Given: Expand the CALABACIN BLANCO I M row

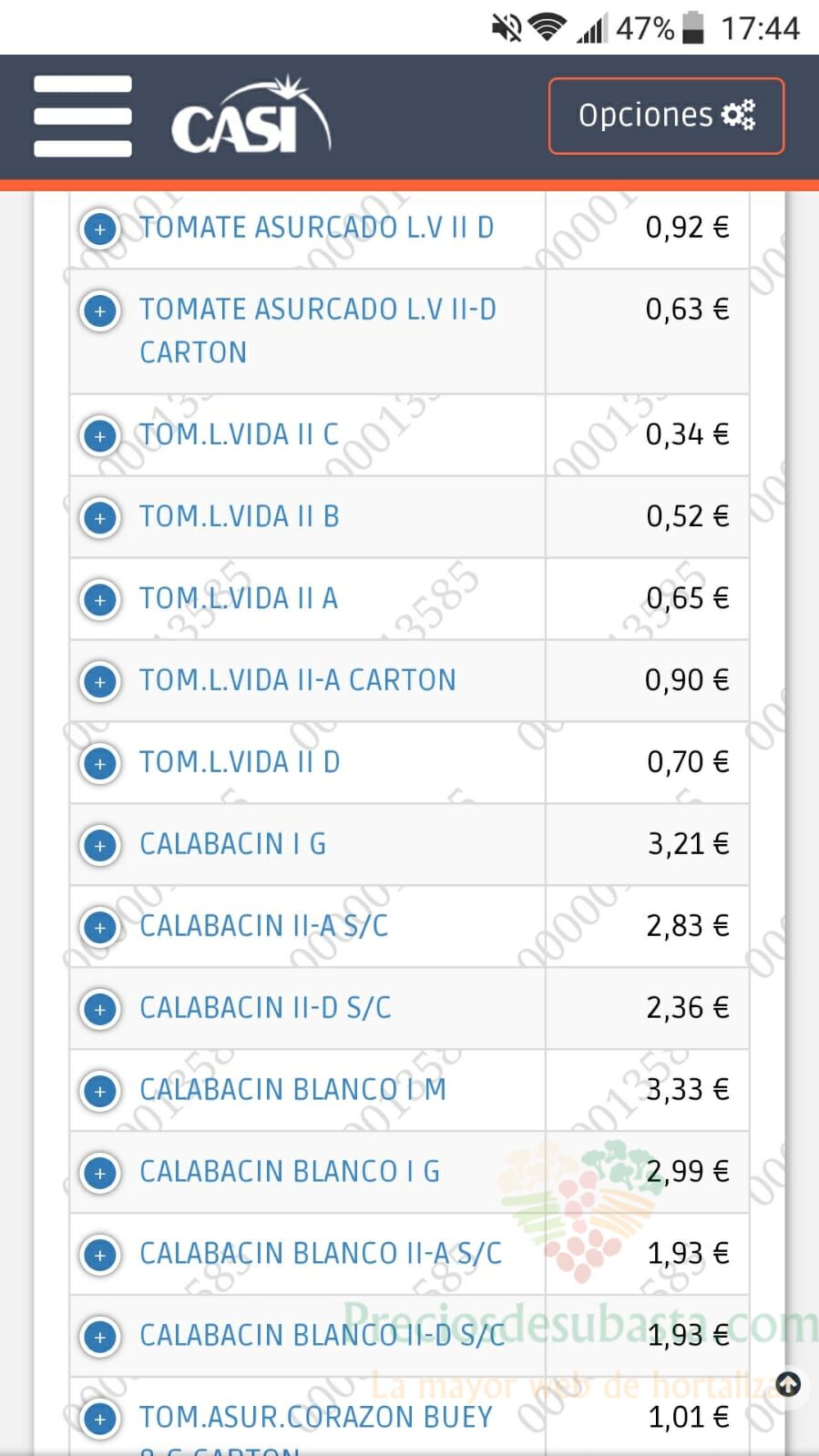Looking at the screenshot, I should pyautogui.click(x=100, y=1091).
